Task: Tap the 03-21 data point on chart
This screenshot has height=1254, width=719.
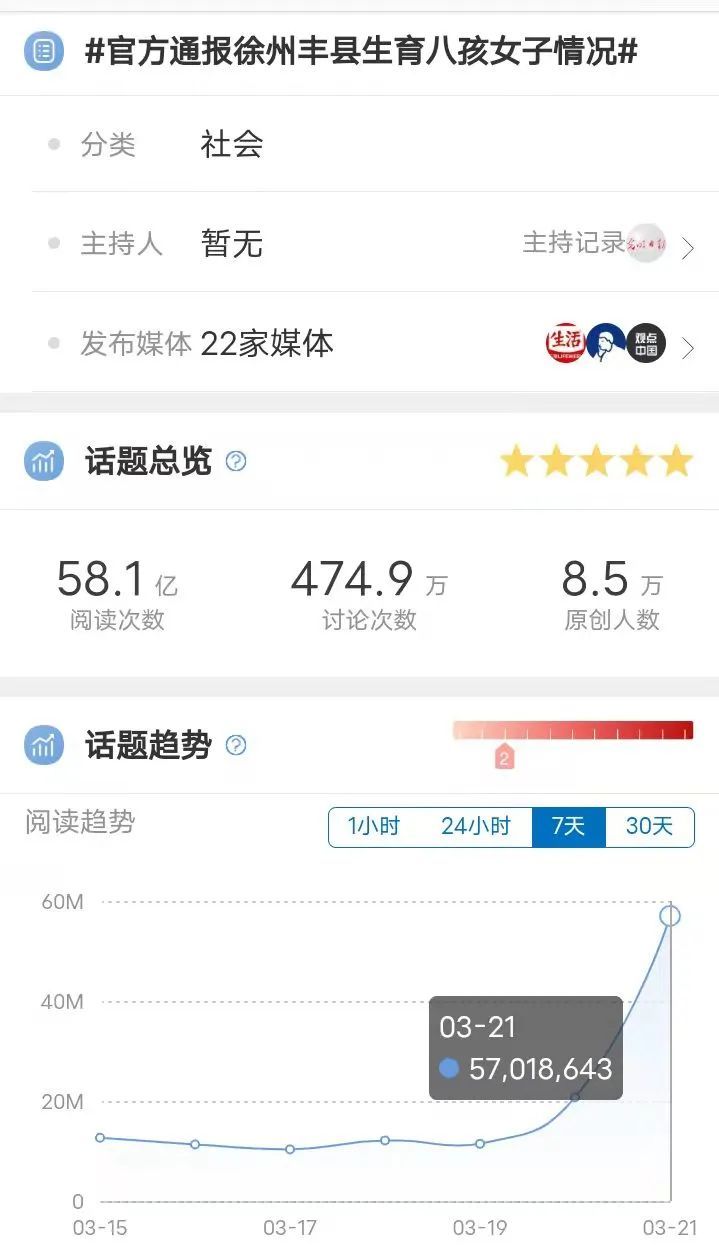Action: coord(670,915)
